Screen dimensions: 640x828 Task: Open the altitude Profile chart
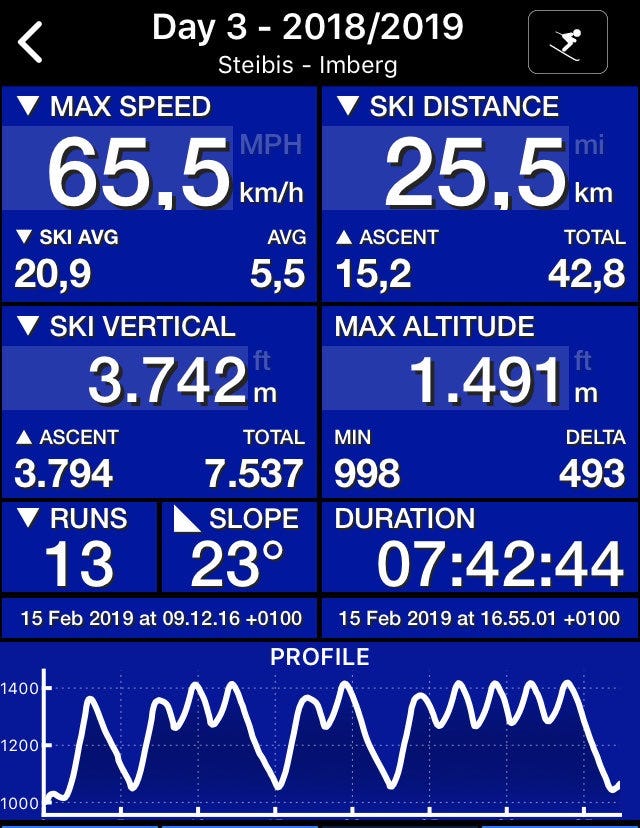click(320, 740)
